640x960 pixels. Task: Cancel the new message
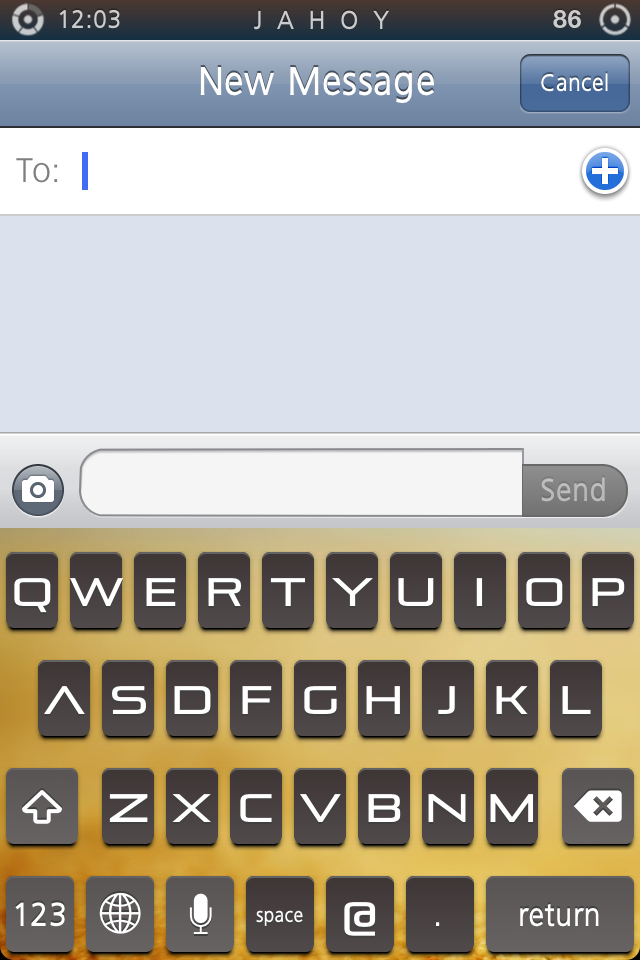tap(574, 83)
